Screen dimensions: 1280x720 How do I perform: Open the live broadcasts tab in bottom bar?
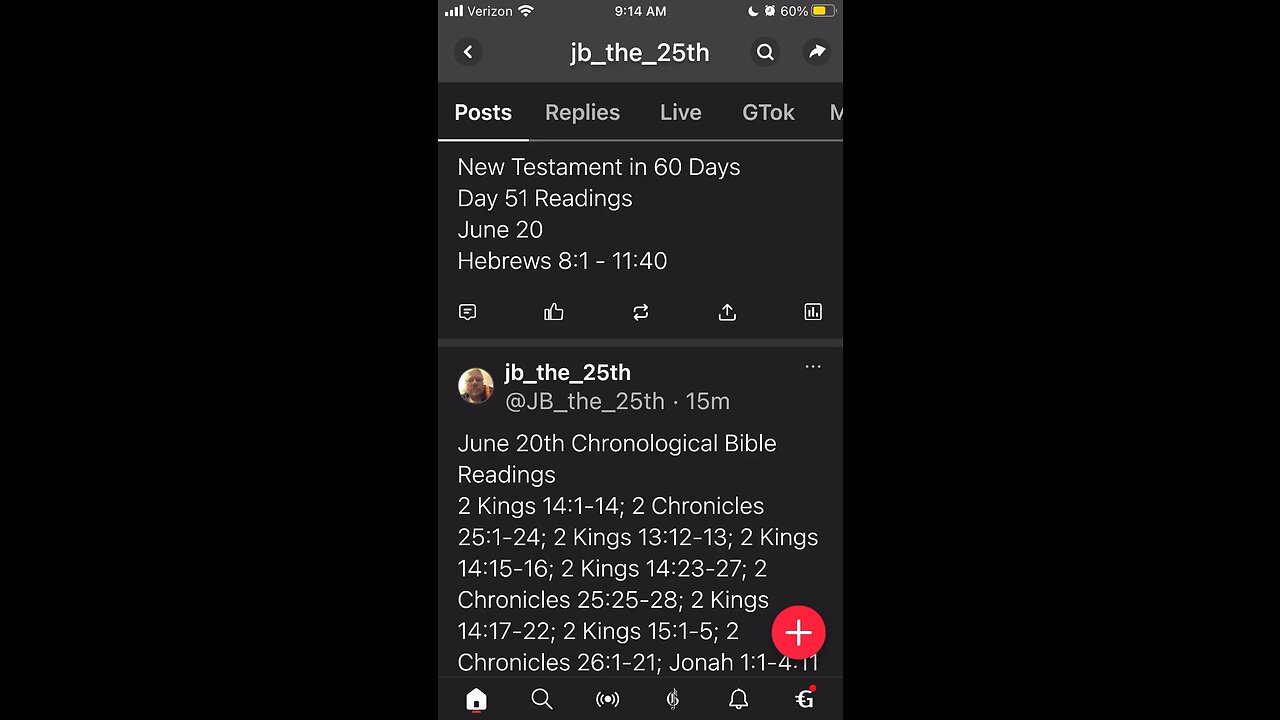click(x=607, y=699)
